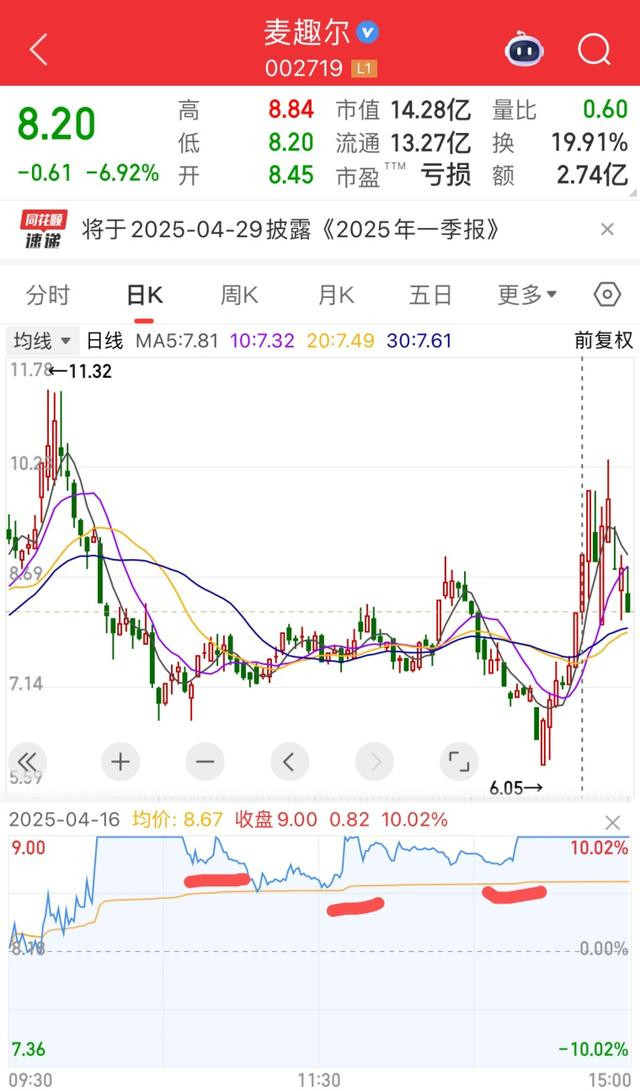The height and width of the screenshot is (1091, 640).
Task: Switch to the 月K chart tab
Action: tap(336, 295)
